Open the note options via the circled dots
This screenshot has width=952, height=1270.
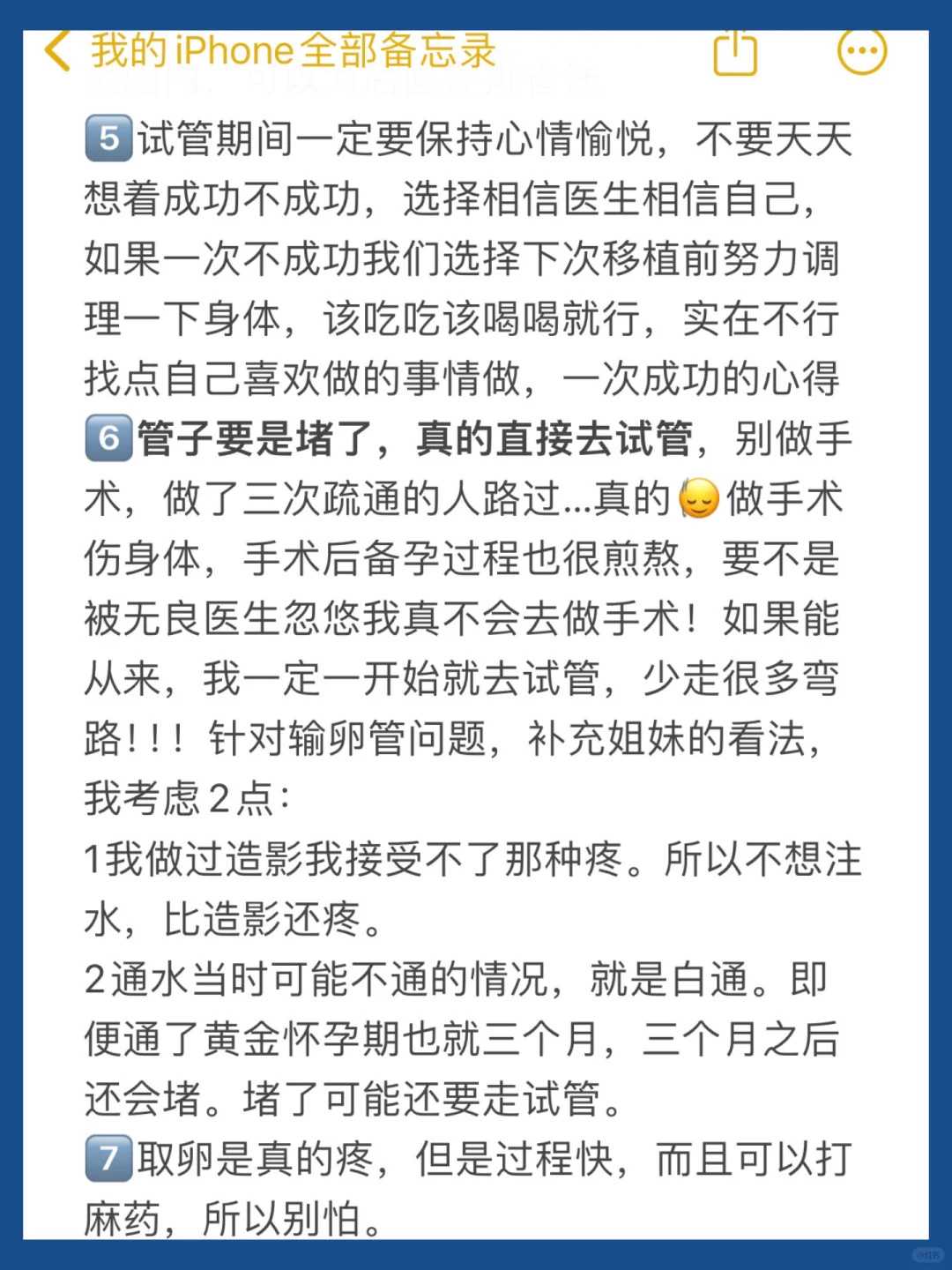tap(861, 52)
